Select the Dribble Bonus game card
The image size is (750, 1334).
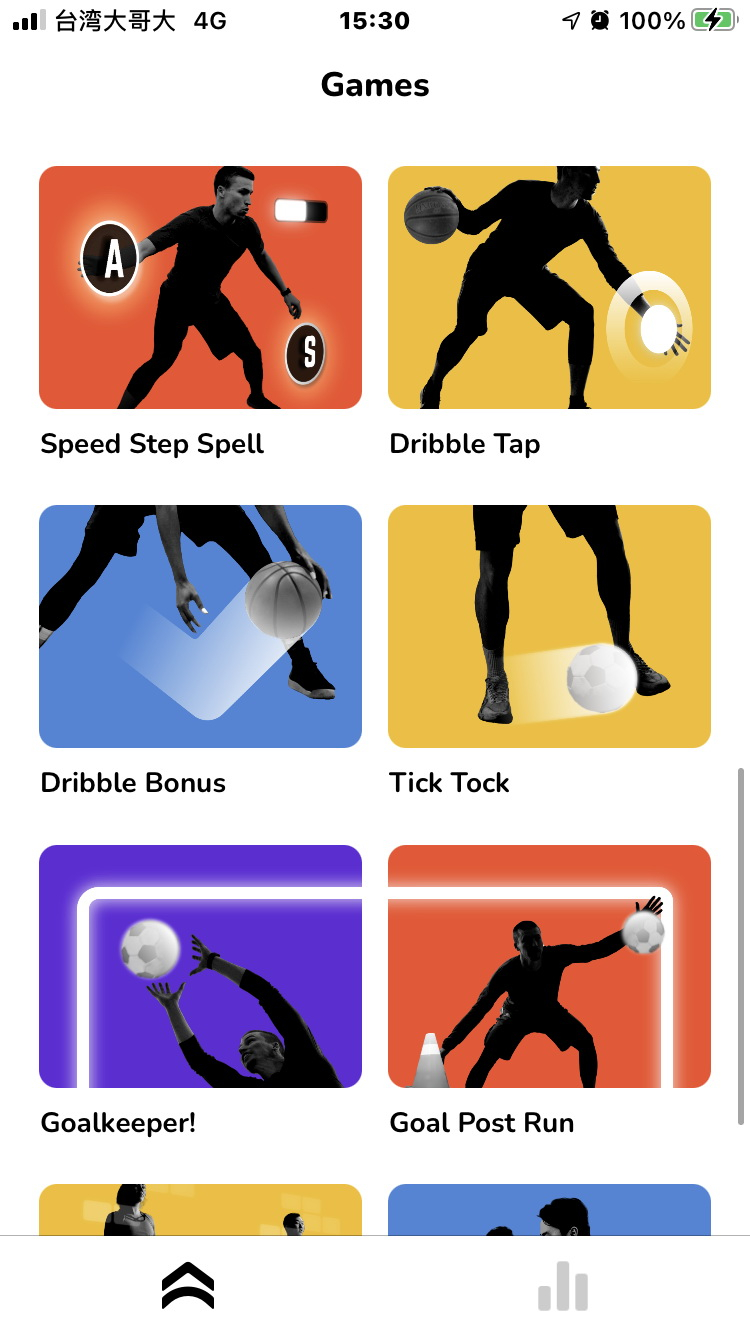200,627
